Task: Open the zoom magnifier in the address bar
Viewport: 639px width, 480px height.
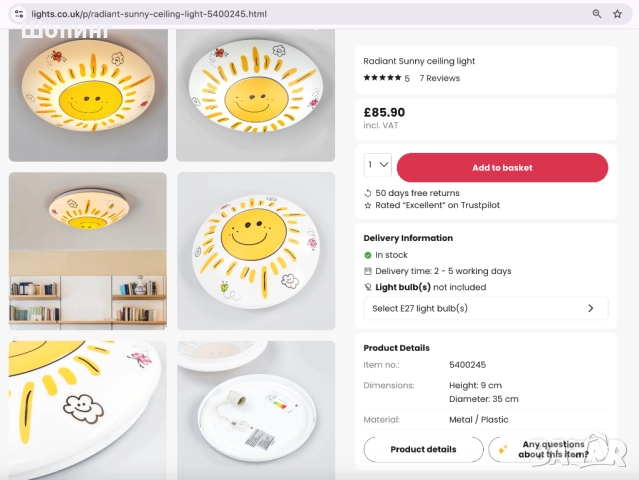Action: (x=597, y=14)
